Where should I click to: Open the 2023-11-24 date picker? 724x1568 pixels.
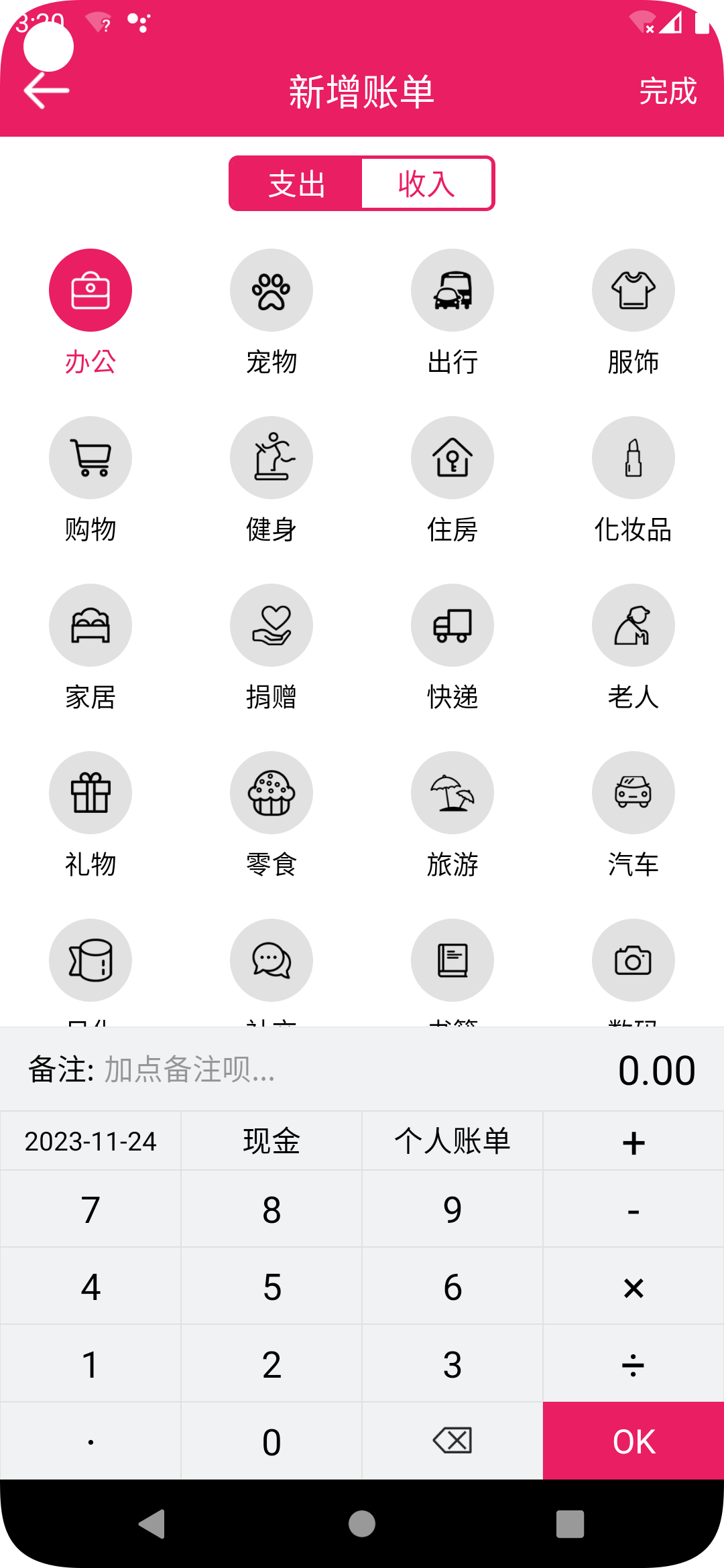pos(90,1139)
